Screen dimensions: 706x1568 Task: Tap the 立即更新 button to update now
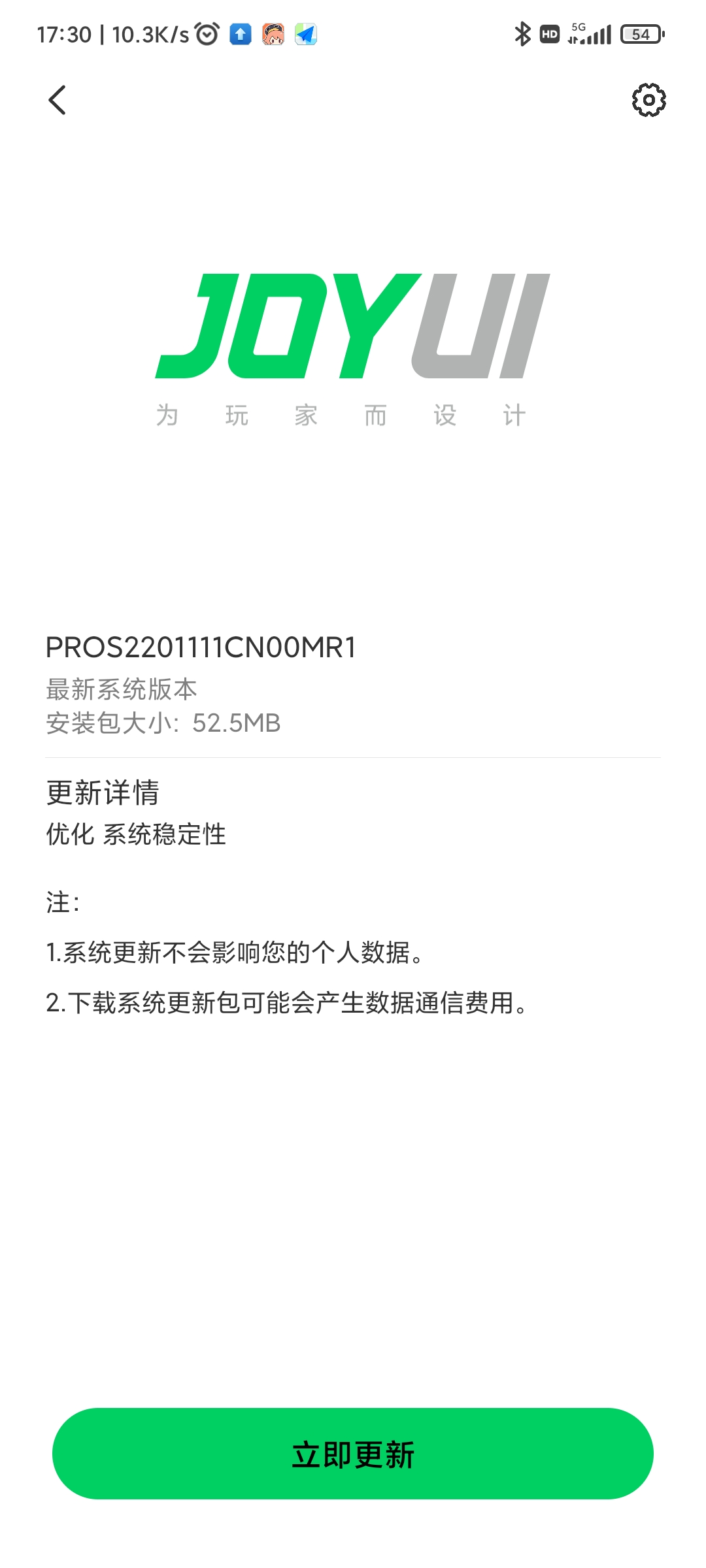point(353,1454)
